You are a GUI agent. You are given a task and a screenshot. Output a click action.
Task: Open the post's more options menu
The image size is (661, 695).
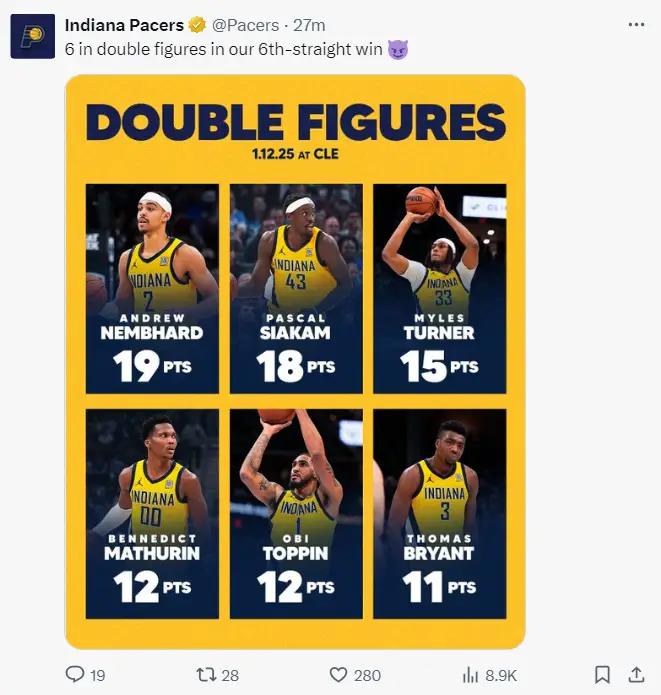[x=636, y=24]
